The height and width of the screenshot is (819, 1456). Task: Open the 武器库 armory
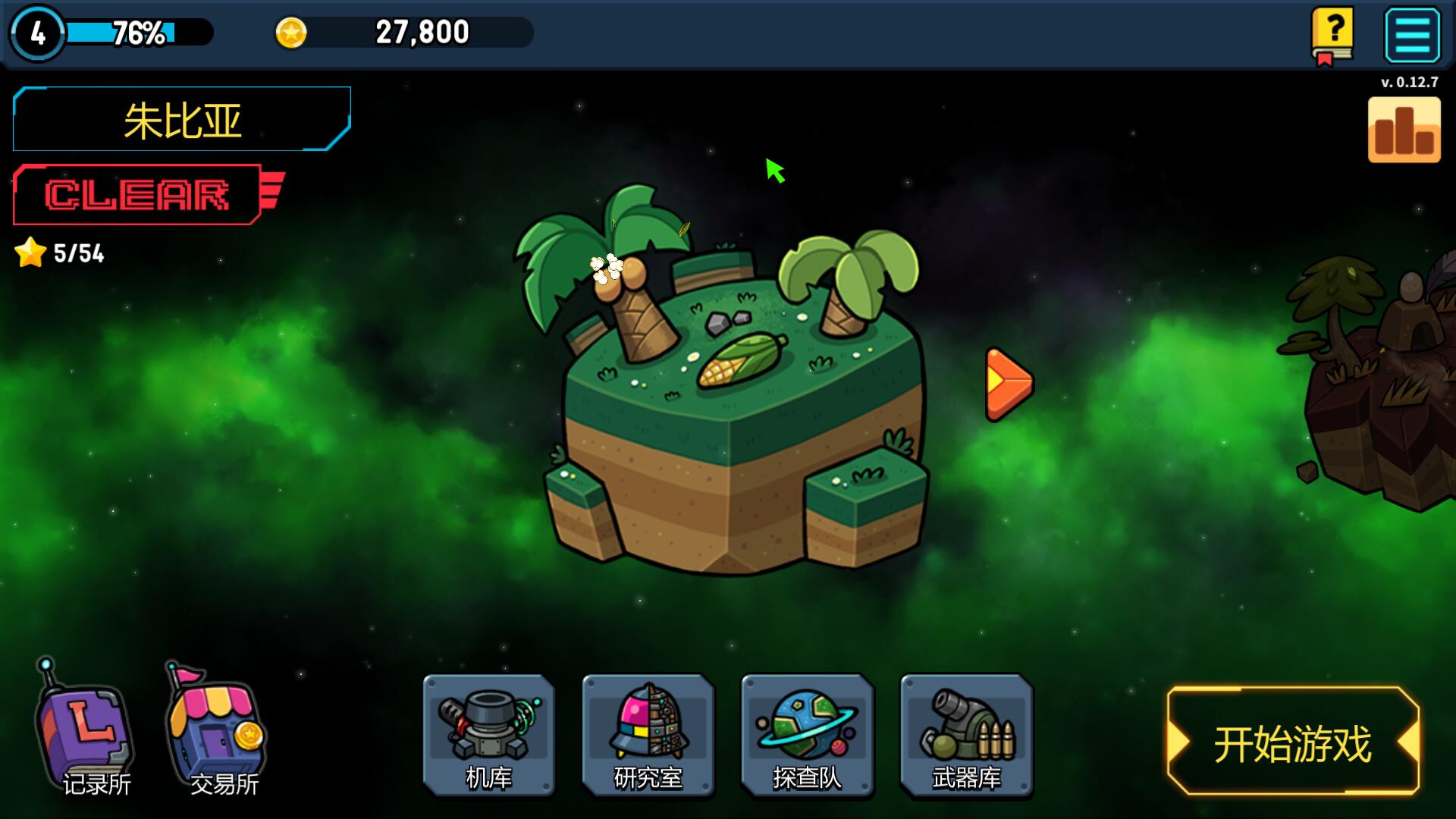[967, 734]
